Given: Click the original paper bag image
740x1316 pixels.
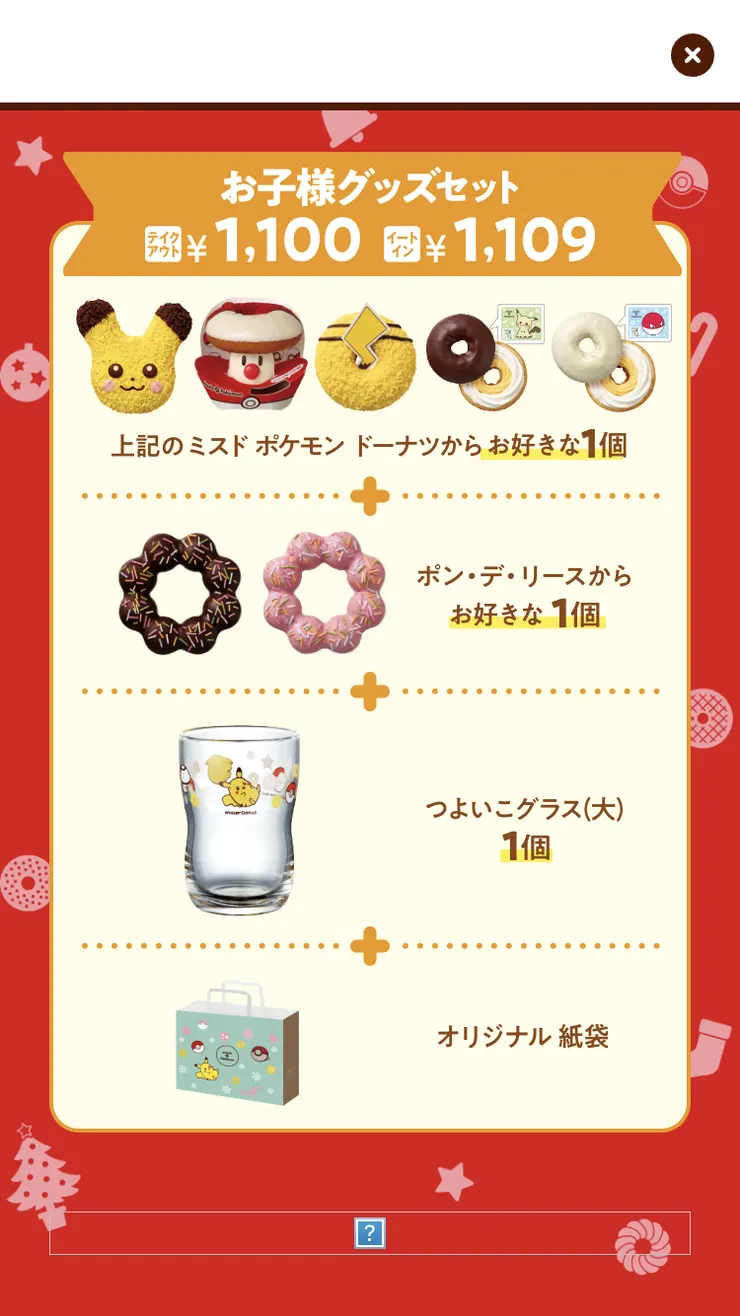Looking at the screenshot, I should point(238,1048).
